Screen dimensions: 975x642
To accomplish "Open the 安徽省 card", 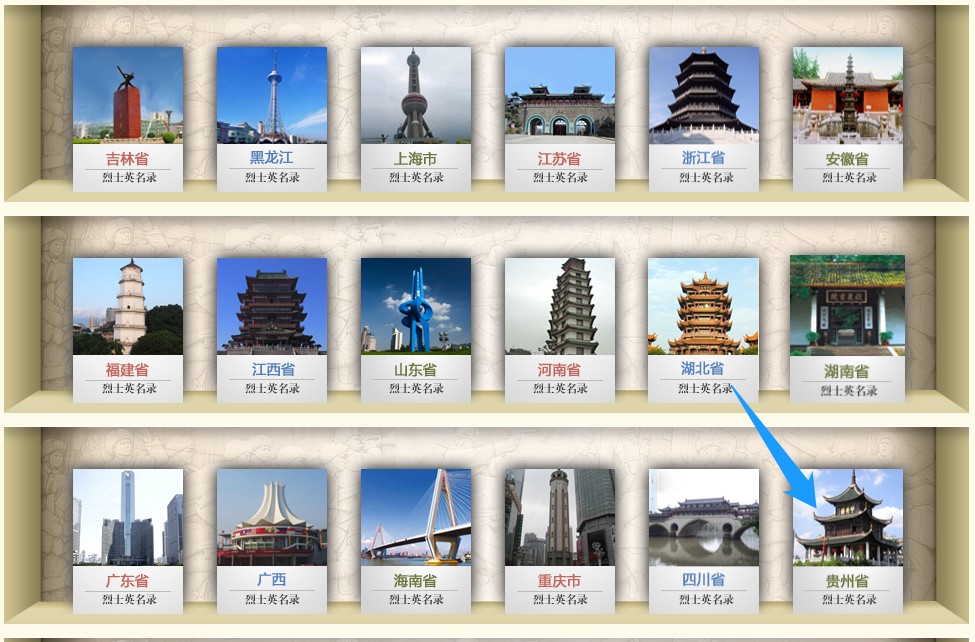I will coord(848,118).
